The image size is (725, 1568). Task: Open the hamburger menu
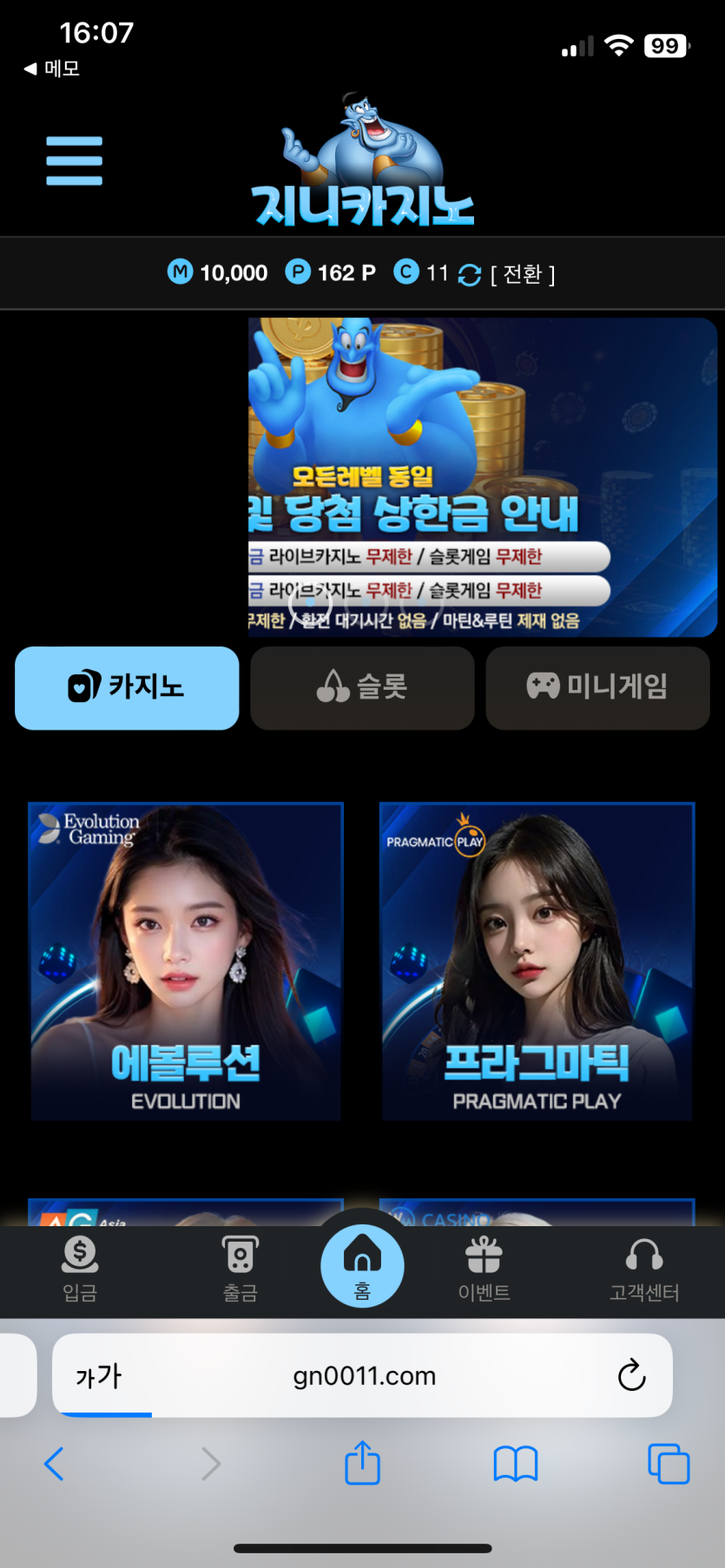(x=75, y=161)
